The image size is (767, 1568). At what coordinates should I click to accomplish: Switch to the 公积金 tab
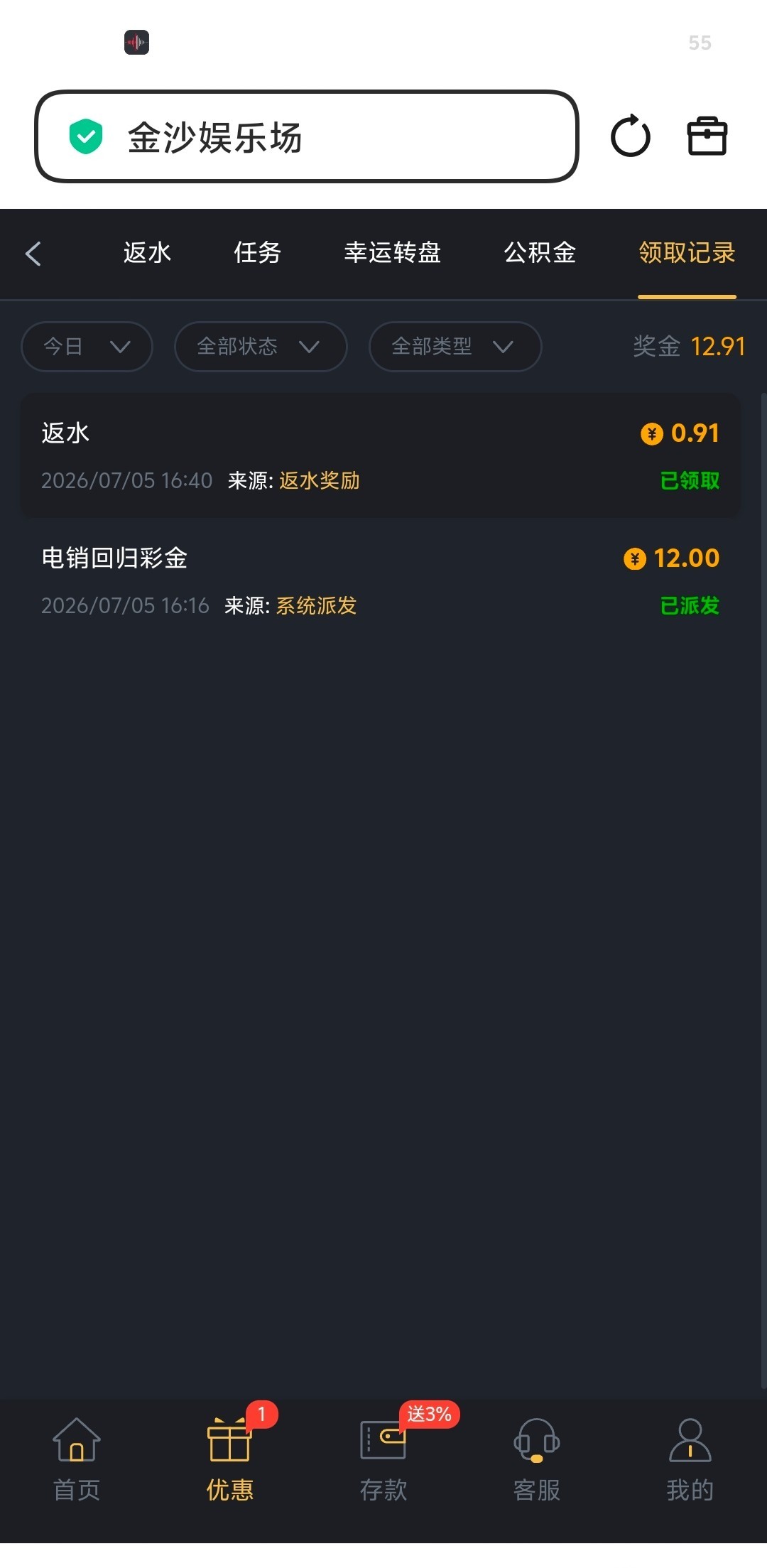coord(540,253)
